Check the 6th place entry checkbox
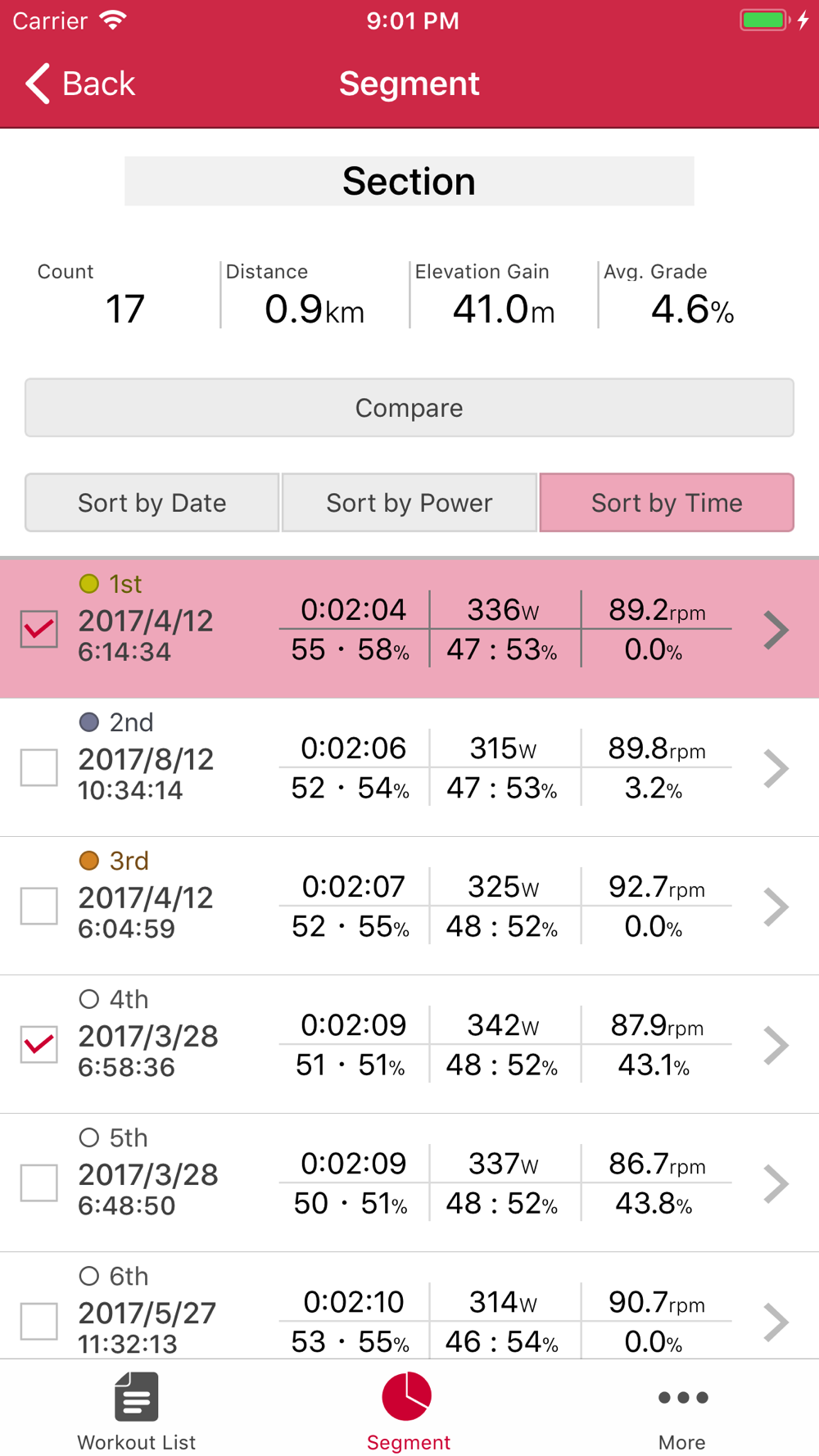Image resolution: width=819 pixels, height=1456 pixels. [x=39, y=1321]
